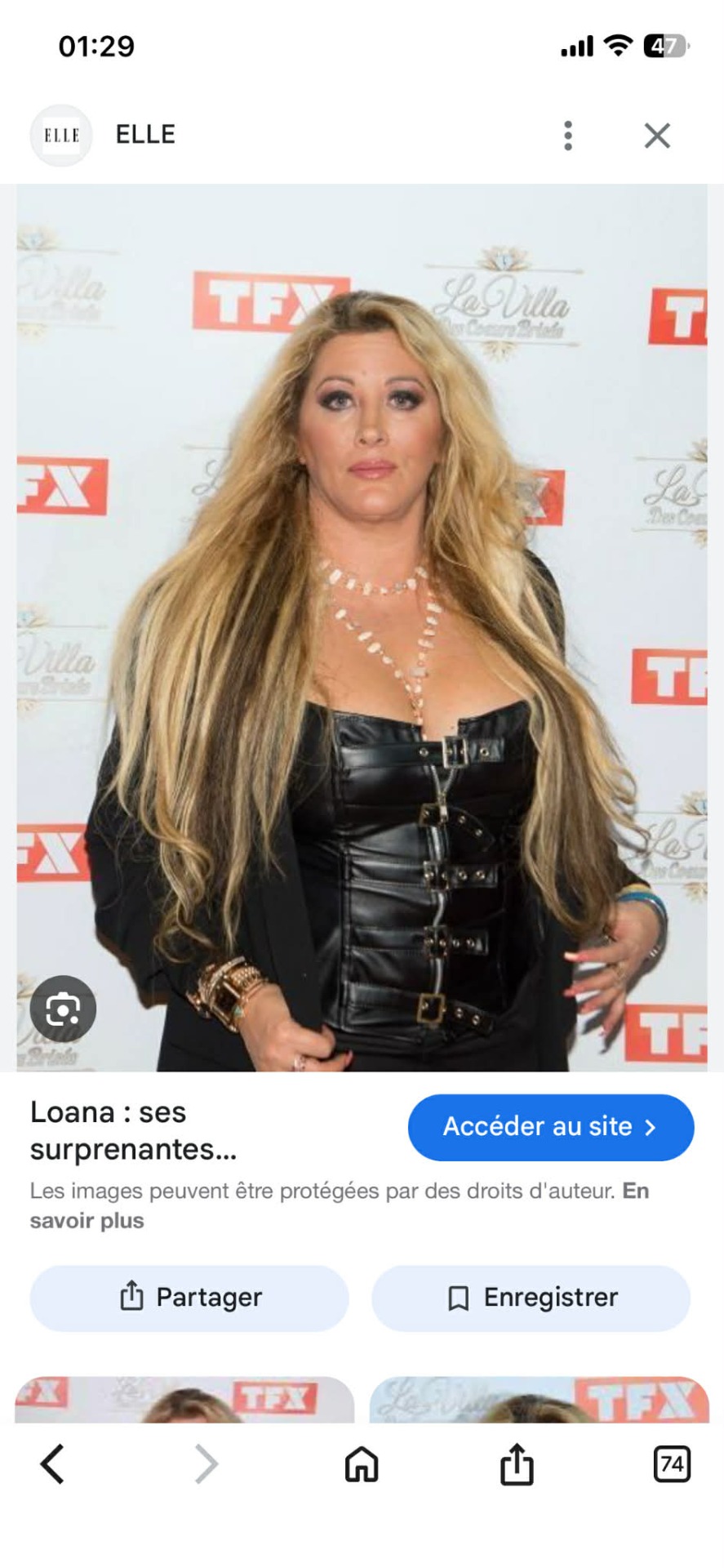Go back to the previous page
Image resolution: width=724 pixels, height=1568 pixels.
(x=52, y=1464)
